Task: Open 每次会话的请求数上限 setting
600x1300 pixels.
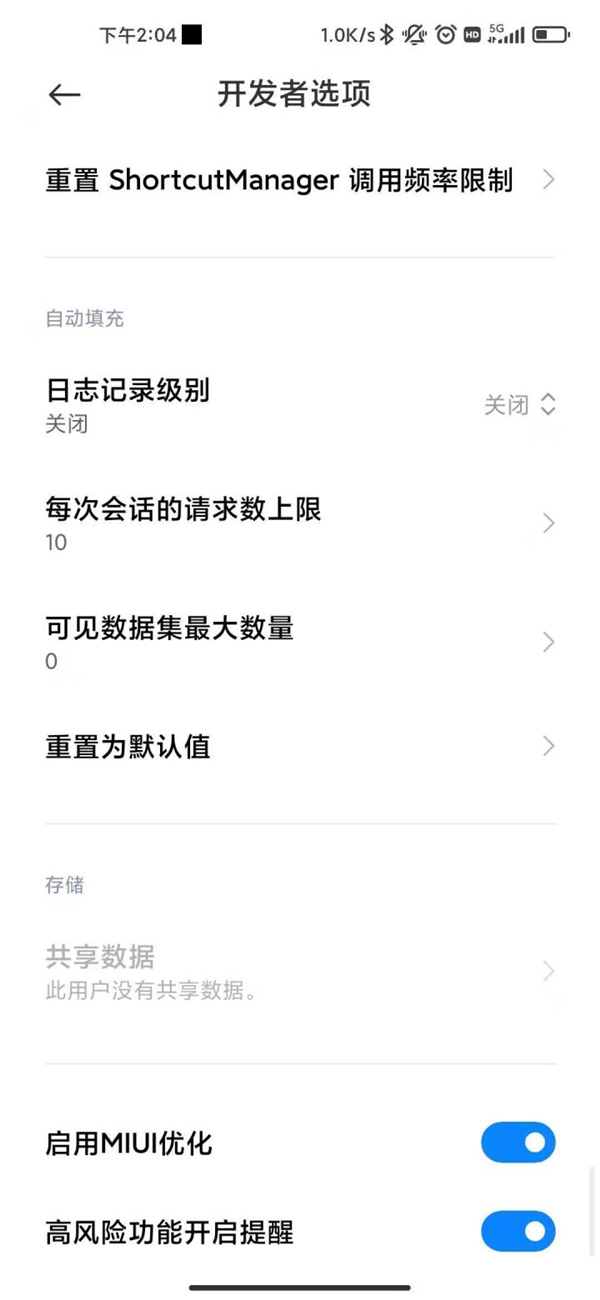Action: pos(299,523)
